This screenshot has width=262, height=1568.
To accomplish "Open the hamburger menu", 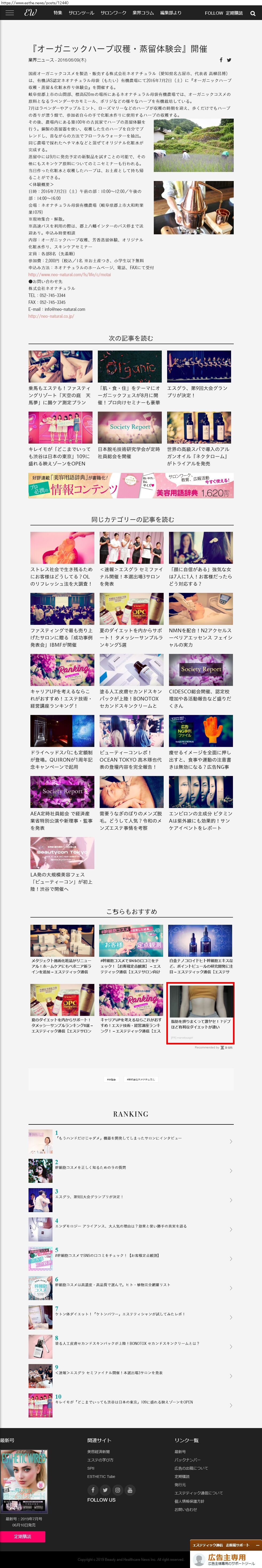I will (9, 13).
